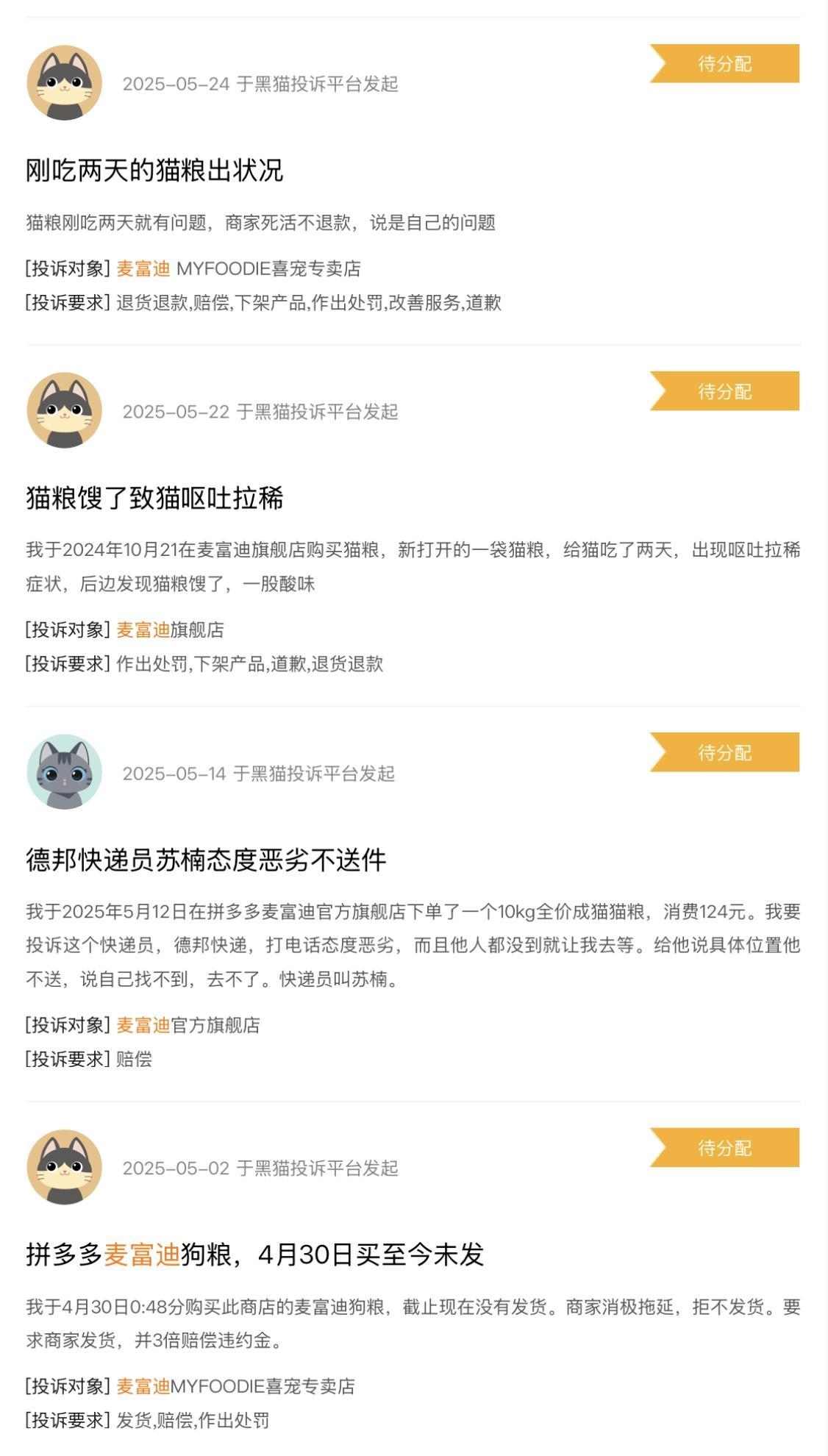Open complaint 刚吃两天的猫粮出状况

tap(154, 171)
